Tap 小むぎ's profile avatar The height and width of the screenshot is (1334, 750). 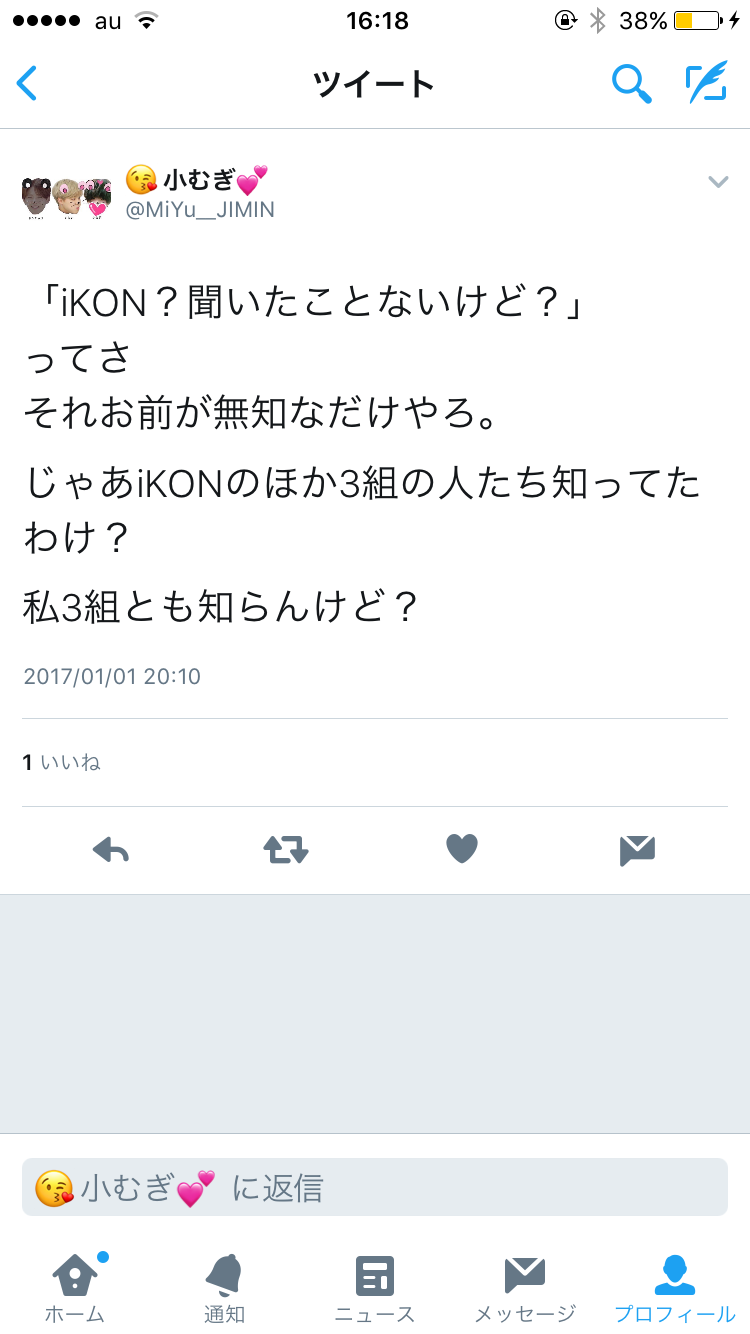[65, 193]
